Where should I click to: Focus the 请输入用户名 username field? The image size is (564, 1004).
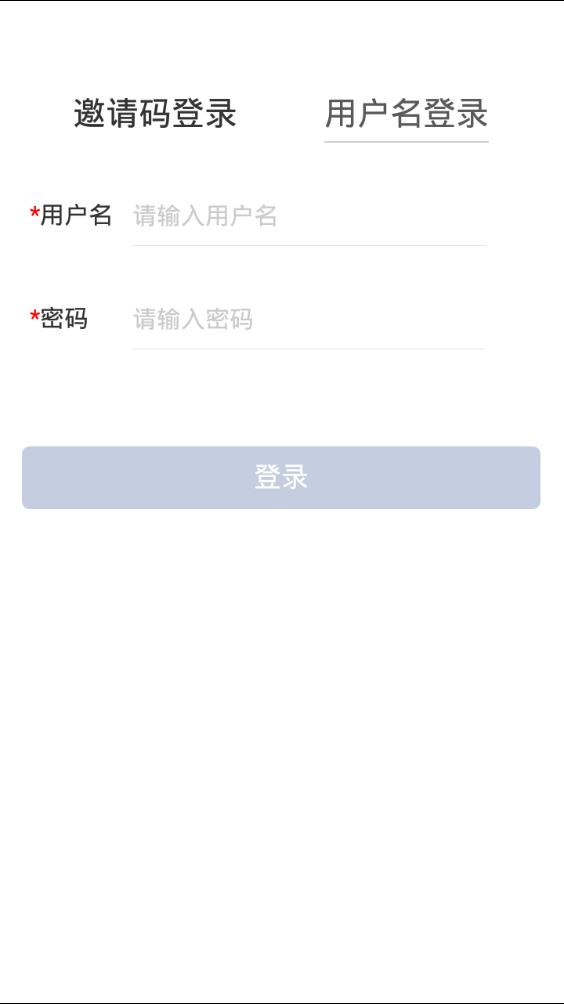(309, 216)
